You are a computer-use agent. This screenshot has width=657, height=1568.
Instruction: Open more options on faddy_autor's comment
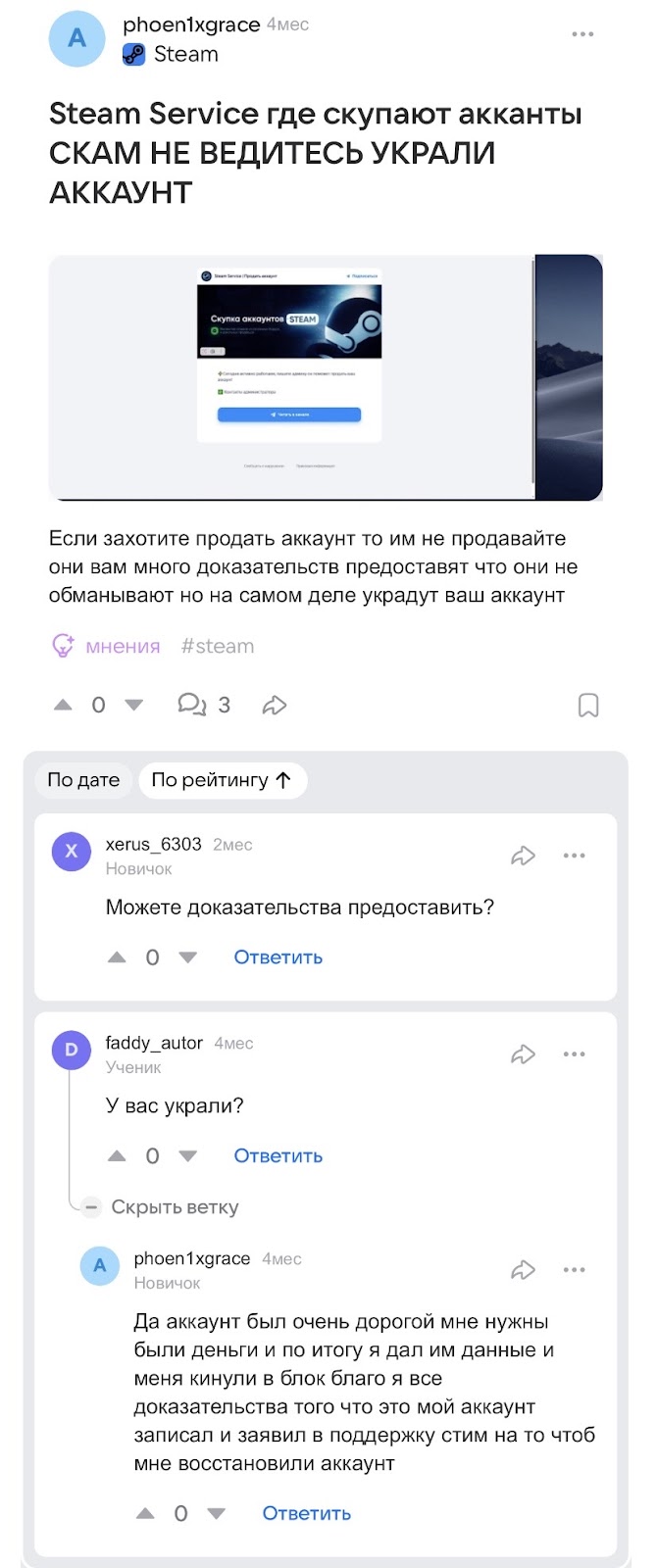[x=575, y=1054]
